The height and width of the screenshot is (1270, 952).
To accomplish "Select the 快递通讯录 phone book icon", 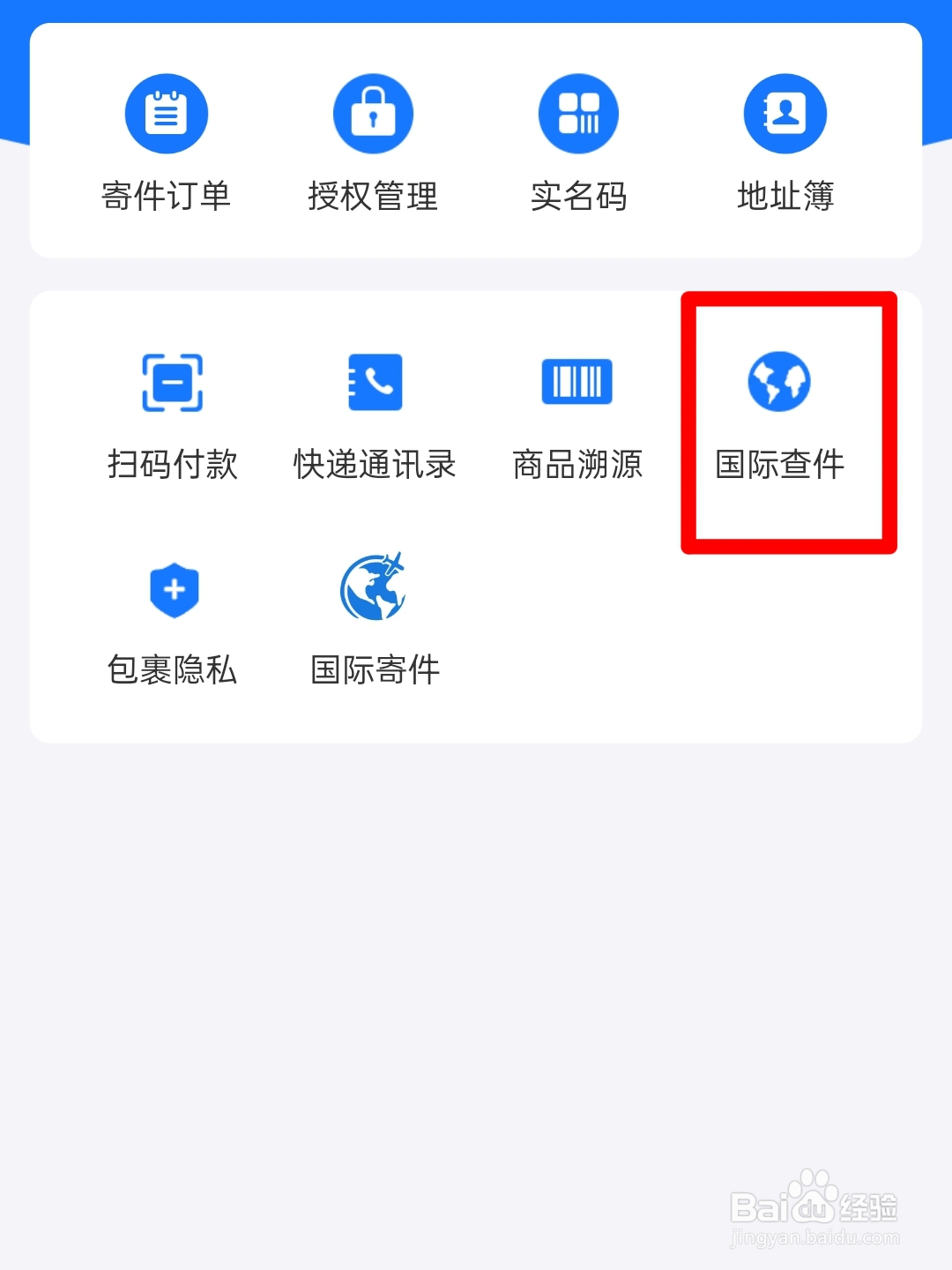I will click(376, 381).
